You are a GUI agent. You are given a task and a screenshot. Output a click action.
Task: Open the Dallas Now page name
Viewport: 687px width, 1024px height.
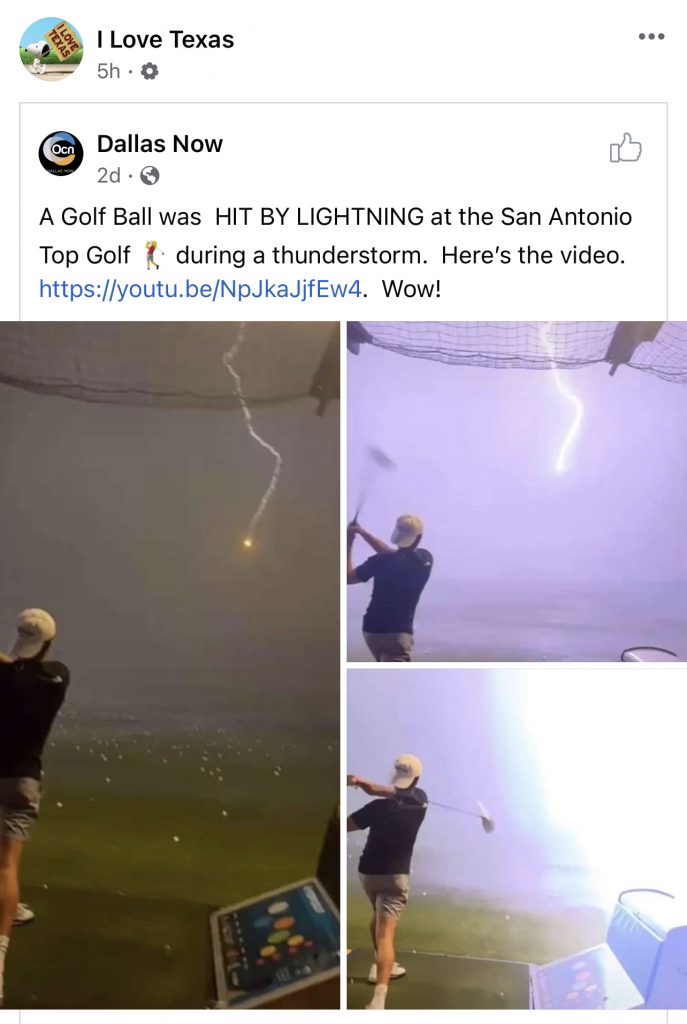point(160,144)
